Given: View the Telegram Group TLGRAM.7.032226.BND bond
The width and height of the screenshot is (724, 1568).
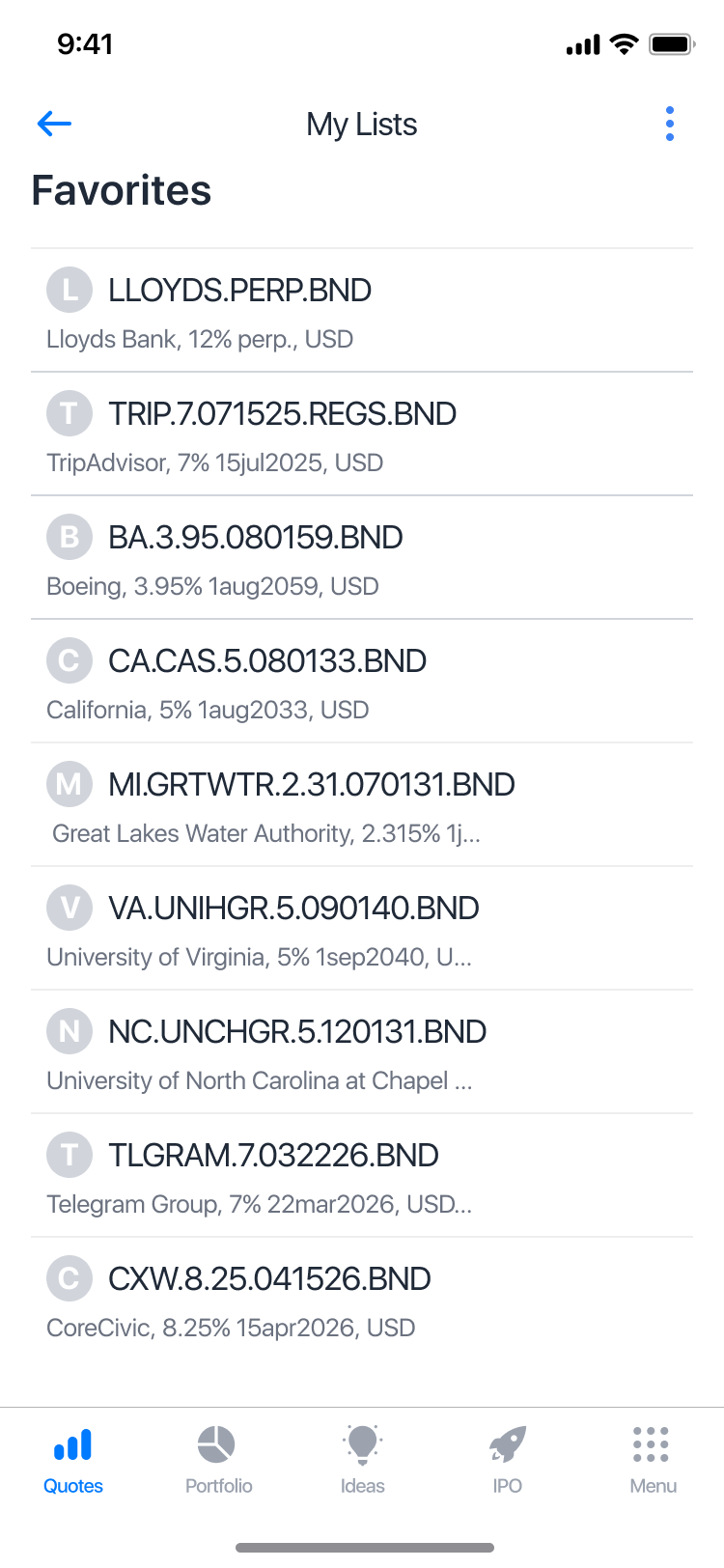Looking at the screenshot, I should click(362, 1176).
